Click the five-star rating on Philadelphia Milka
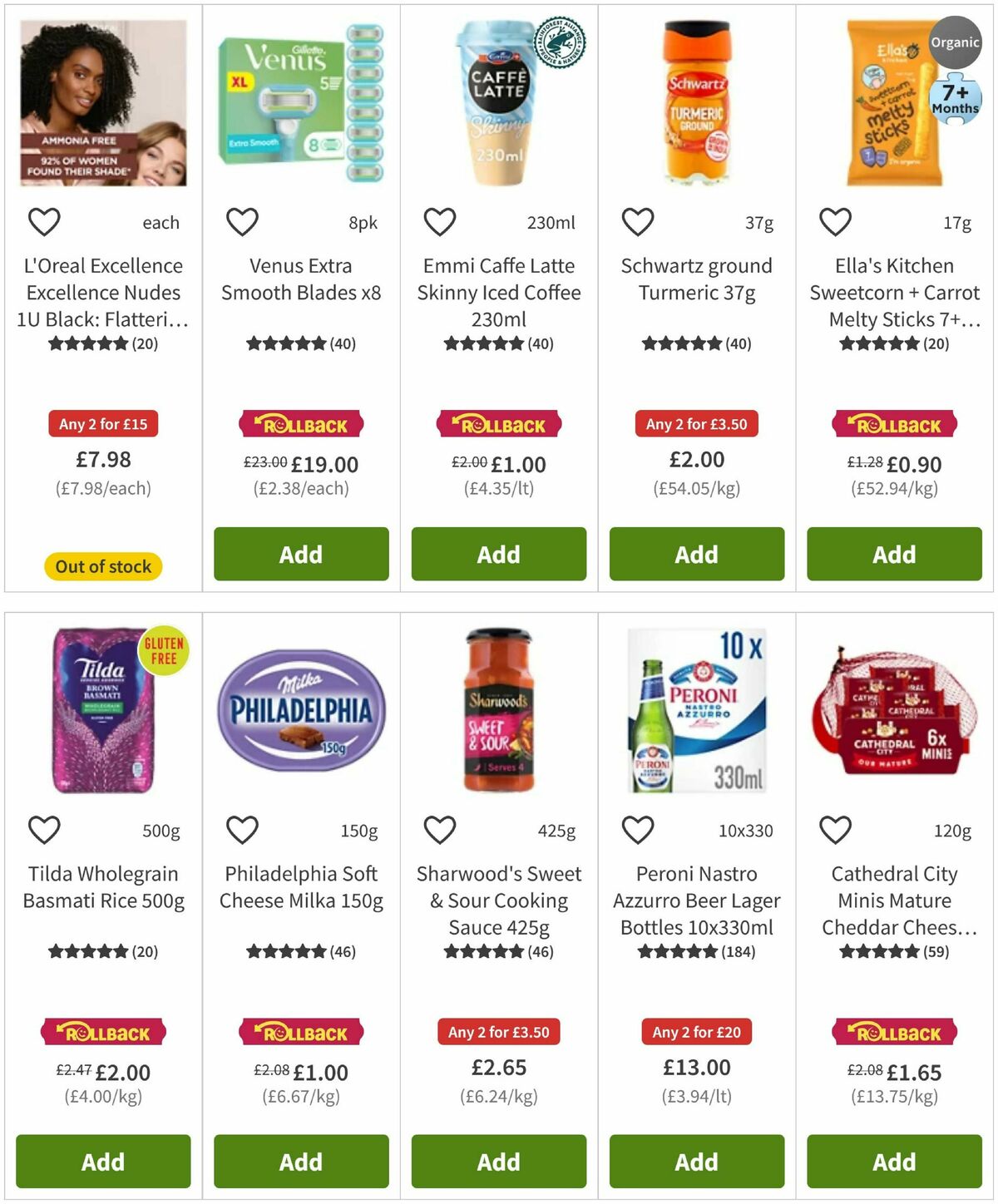This screenshot has width=998, height=1204. tap(284, 950)
